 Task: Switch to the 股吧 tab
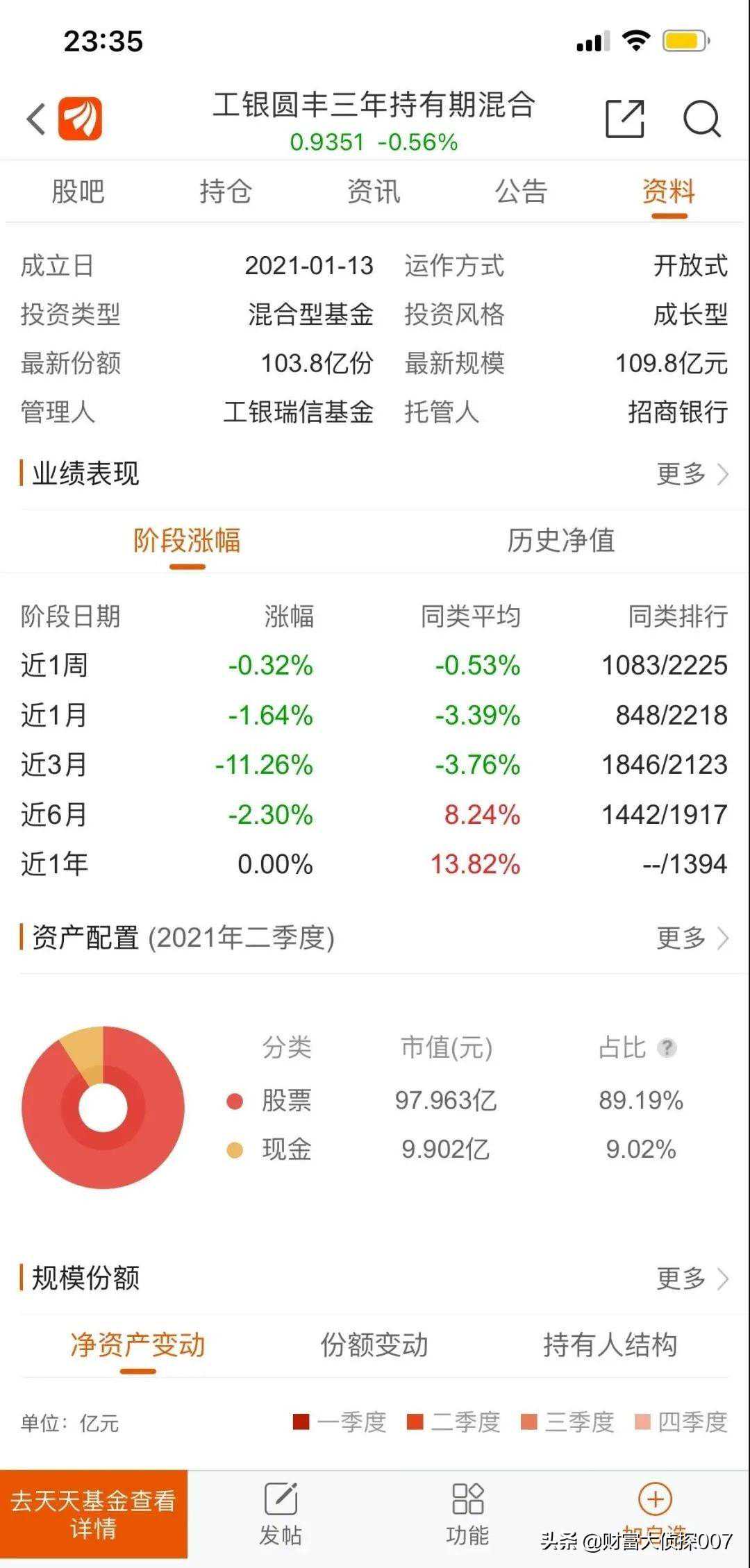[78, 192]
